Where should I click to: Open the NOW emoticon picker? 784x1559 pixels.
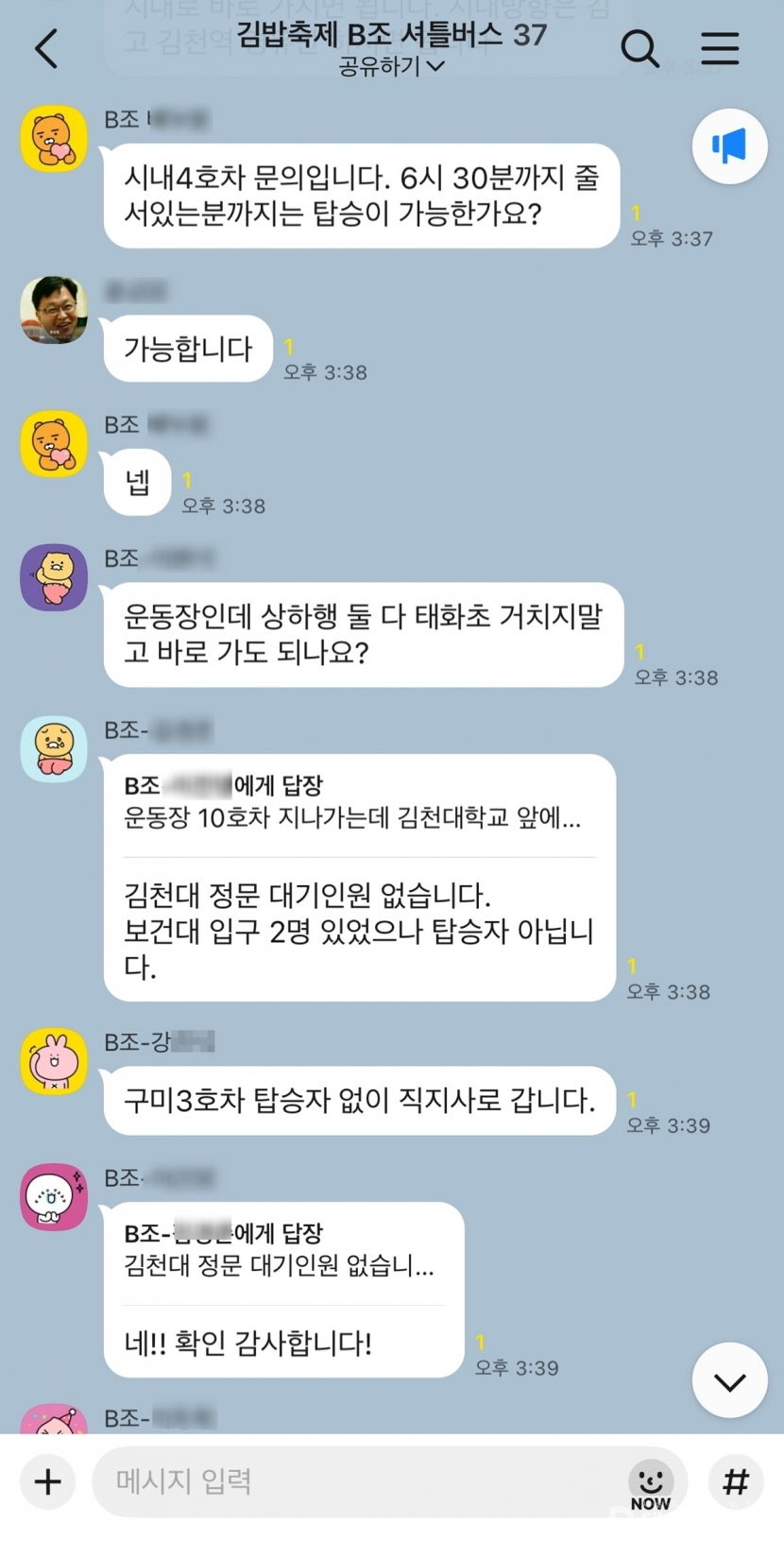coord(650,1483)
